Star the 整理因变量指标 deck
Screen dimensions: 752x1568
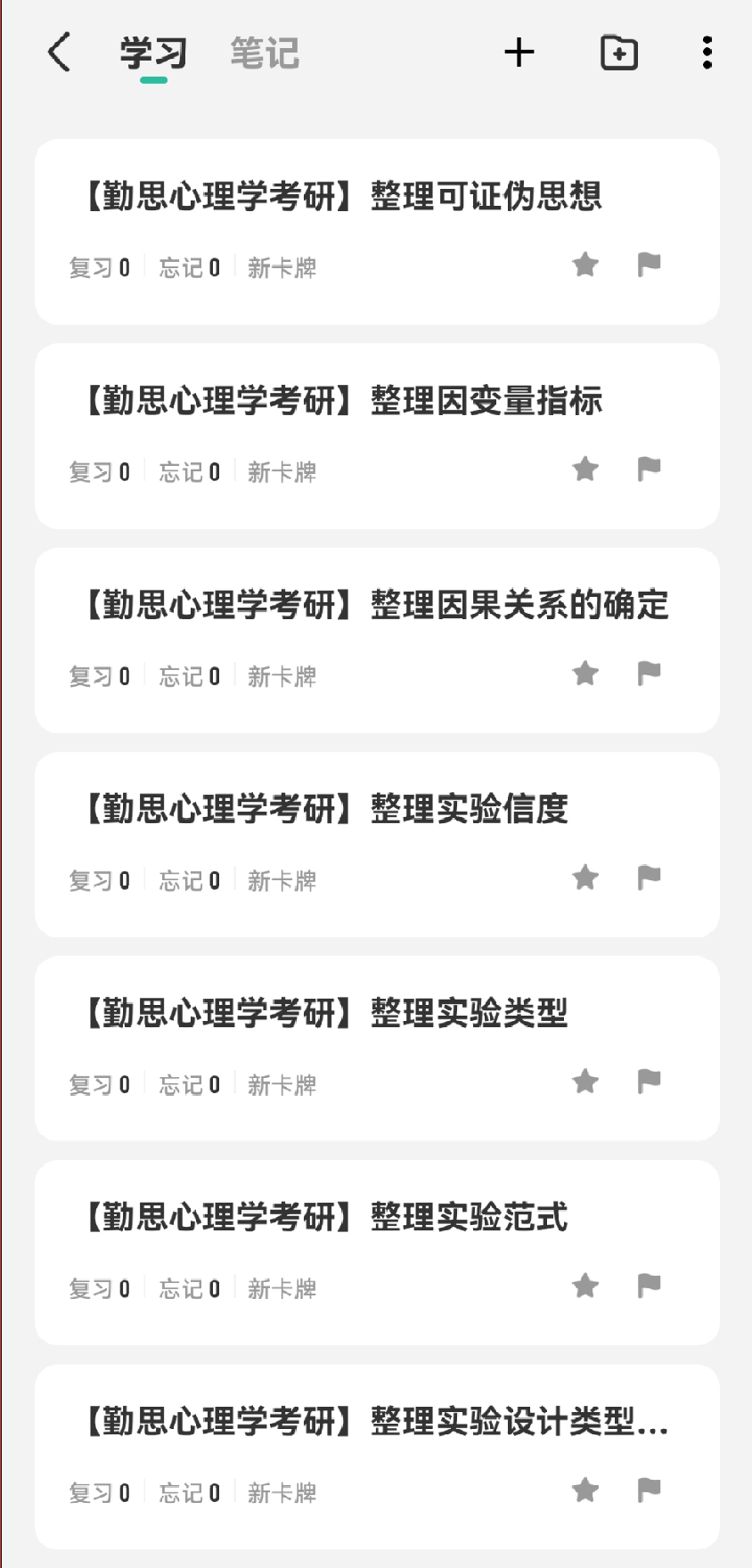tap(585, 469)
